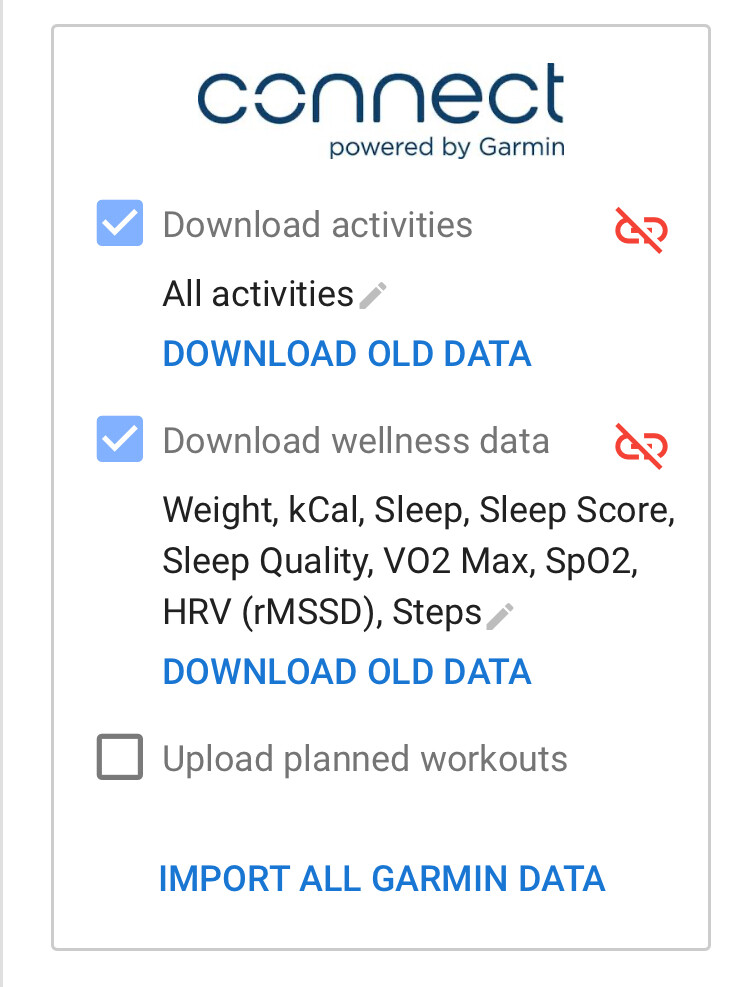
Task: Uncheck the Download wellness data checkbox
Action: click(120, 440)
